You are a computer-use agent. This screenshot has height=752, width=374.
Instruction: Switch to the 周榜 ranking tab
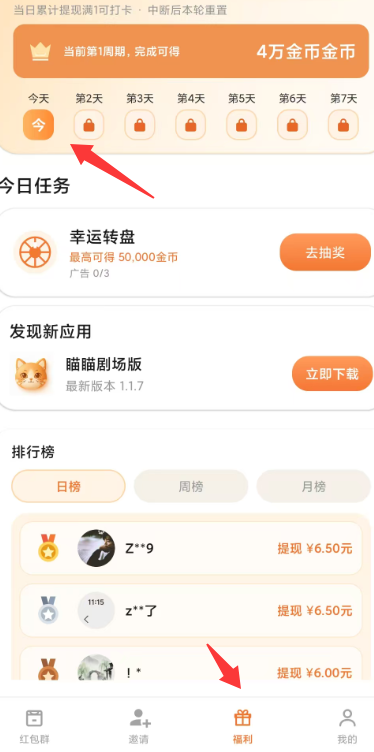click(x=191, y=486)
